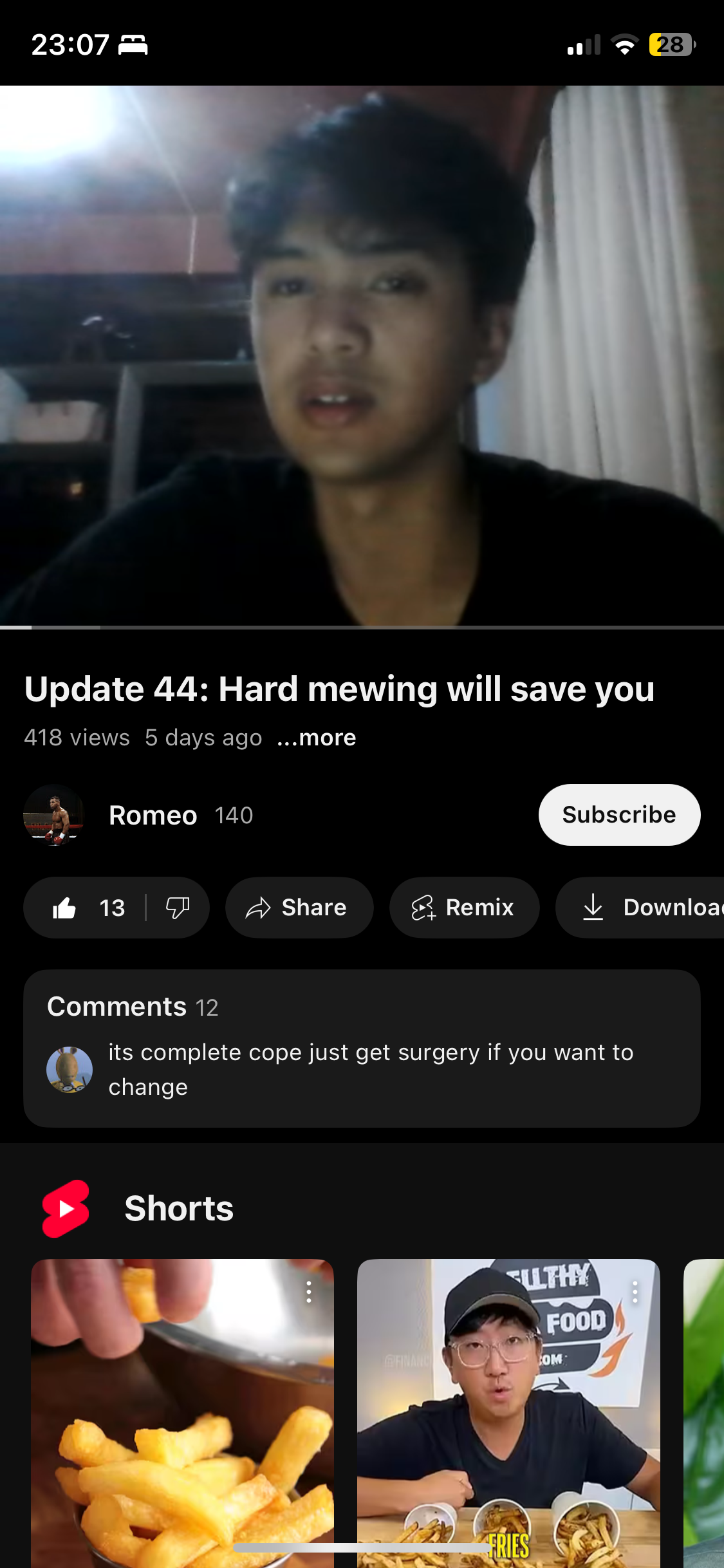Open options for the Filthy Food Short
This screenshot has width=724, height=1568.
tap(635, 1292)
